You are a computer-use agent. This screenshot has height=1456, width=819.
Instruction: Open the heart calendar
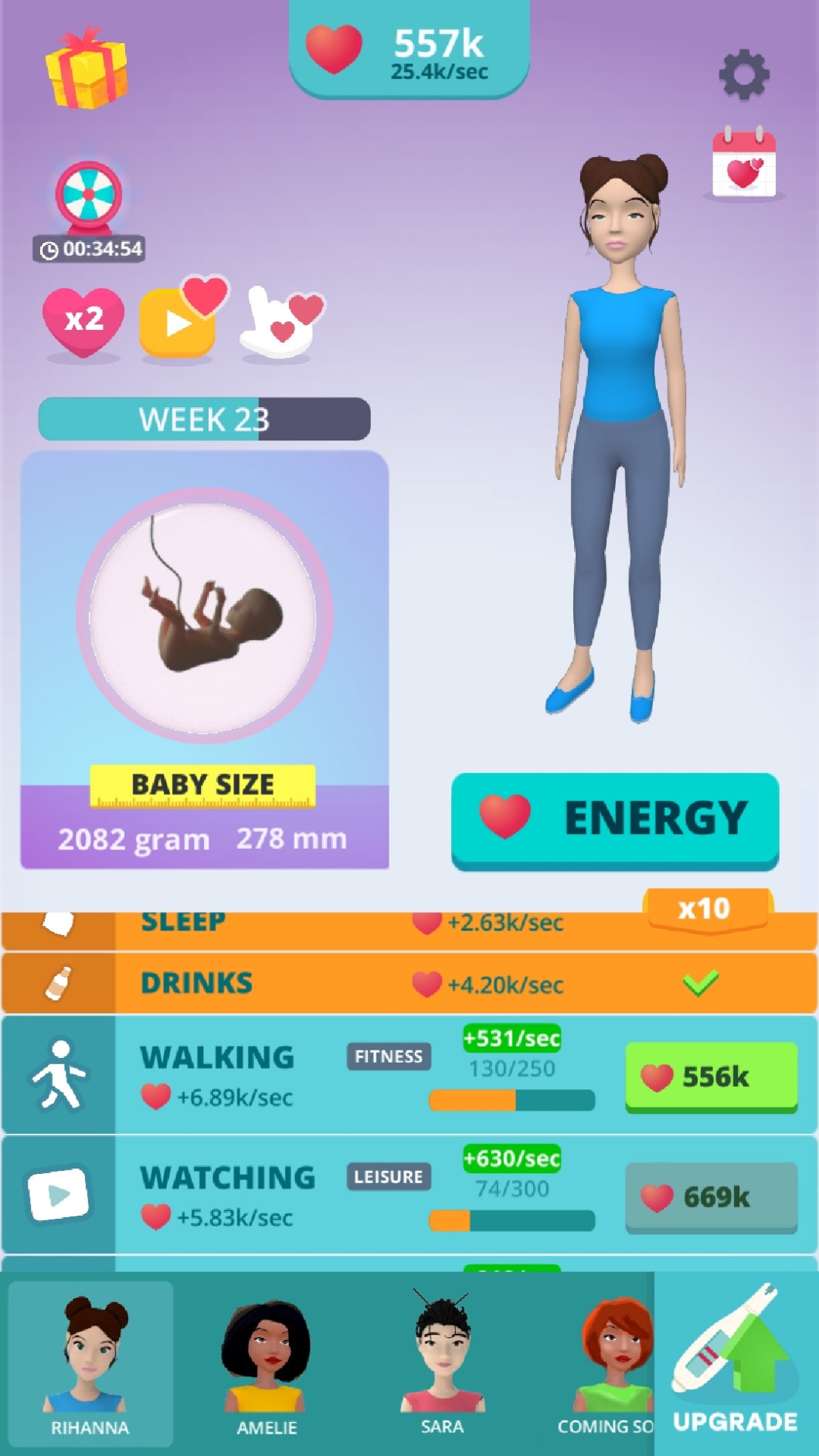click(744, 164)
